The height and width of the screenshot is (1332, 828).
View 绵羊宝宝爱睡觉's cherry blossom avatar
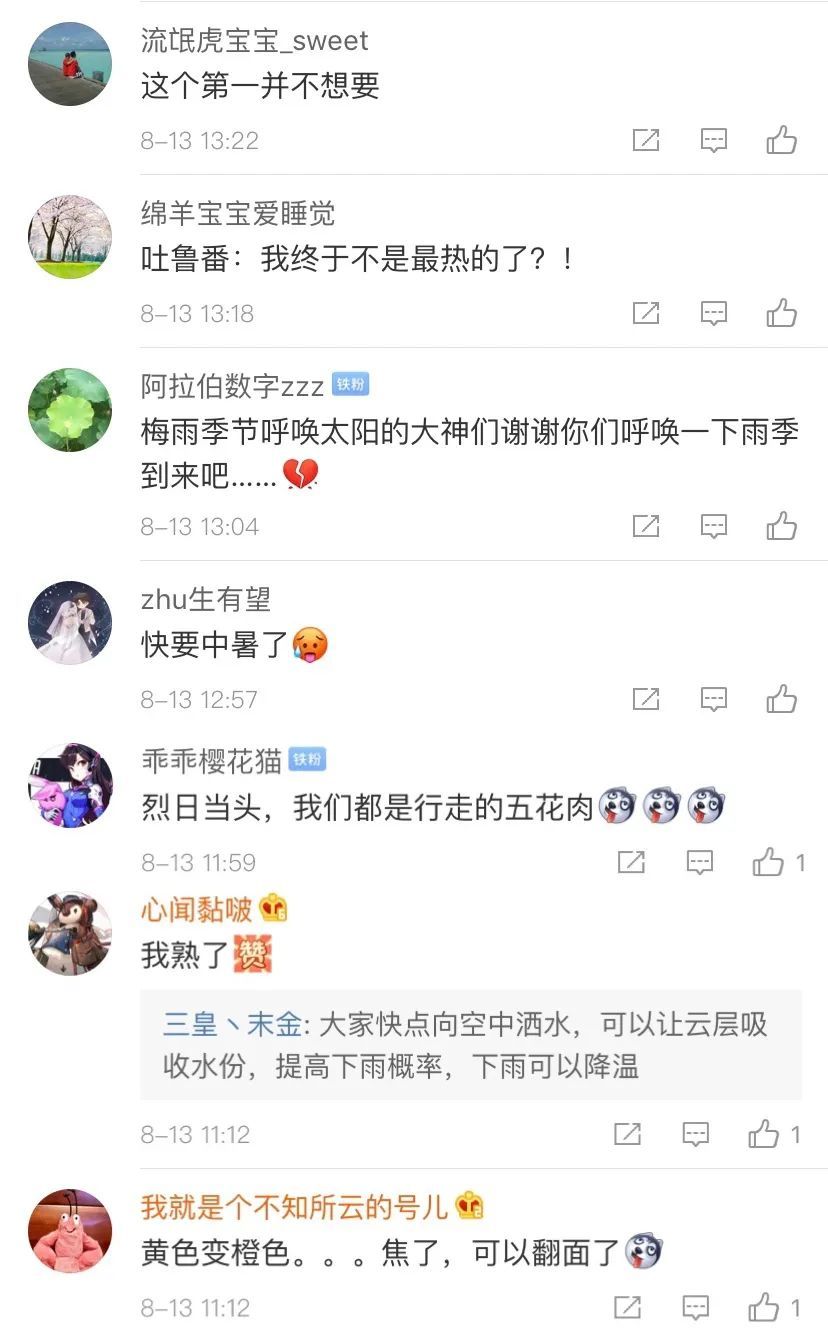pyautogui.click(x=70, y=237)
